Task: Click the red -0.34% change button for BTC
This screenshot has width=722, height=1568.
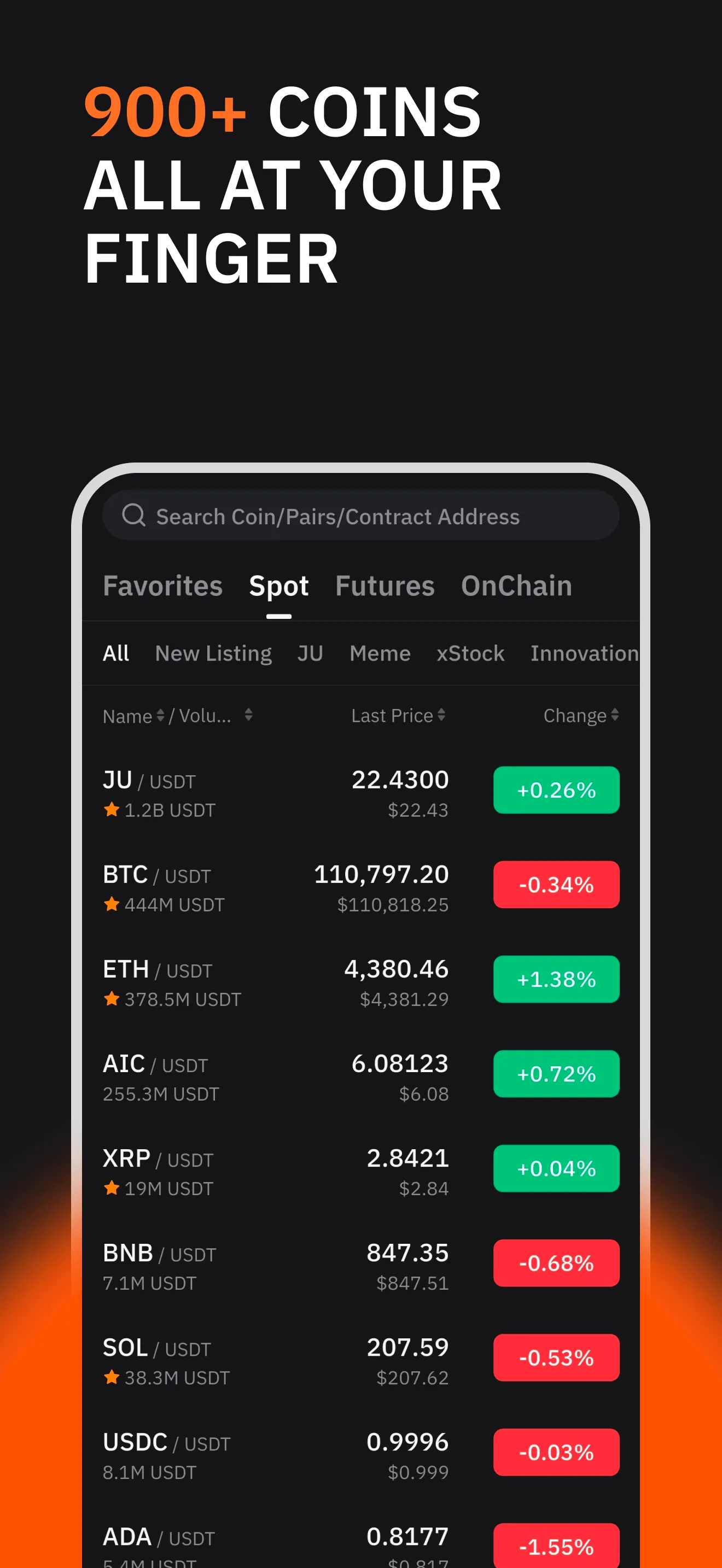Action: (x=556, y=885)
